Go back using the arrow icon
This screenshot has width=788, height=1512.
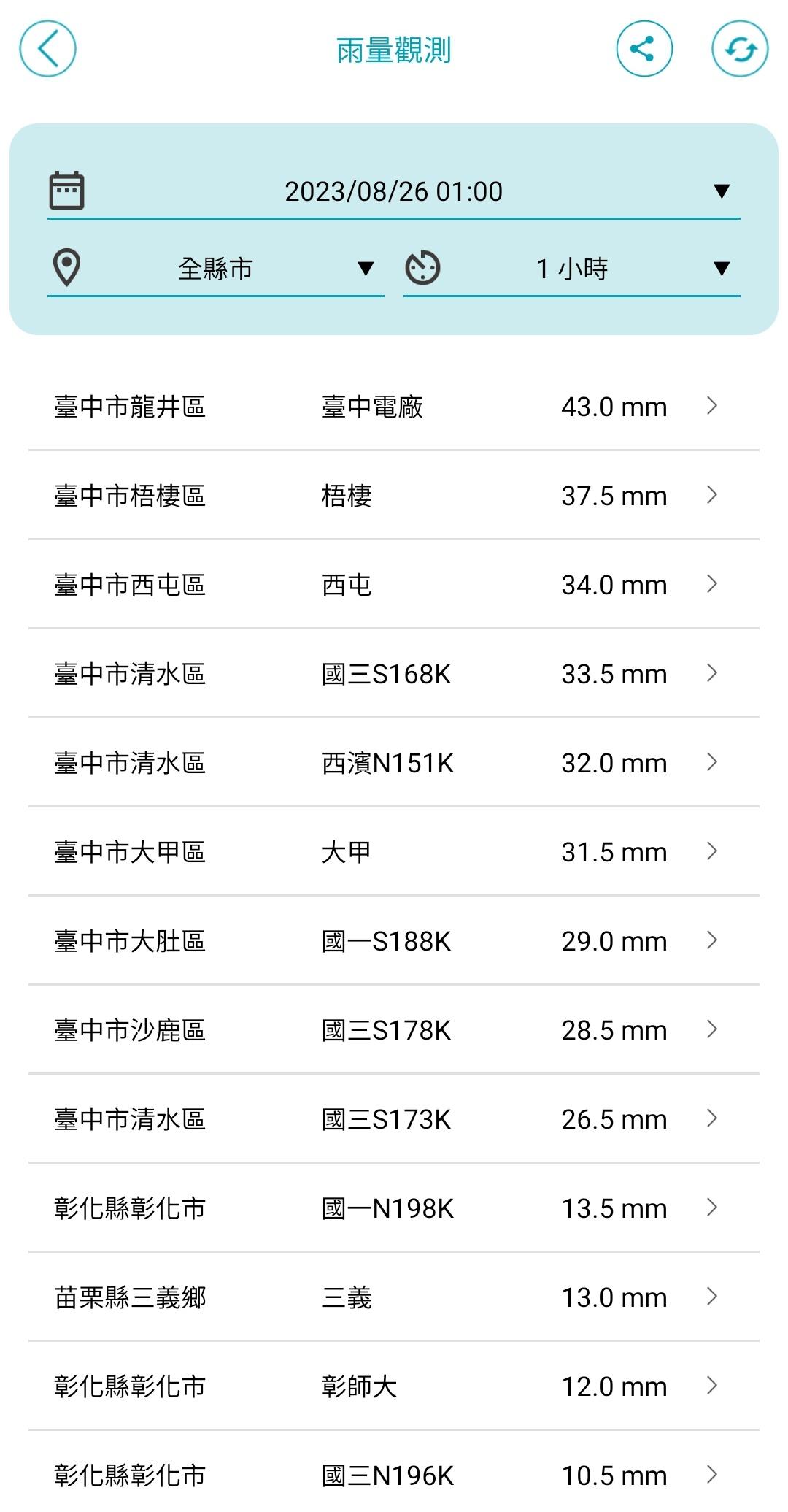[x=47, y=49]
